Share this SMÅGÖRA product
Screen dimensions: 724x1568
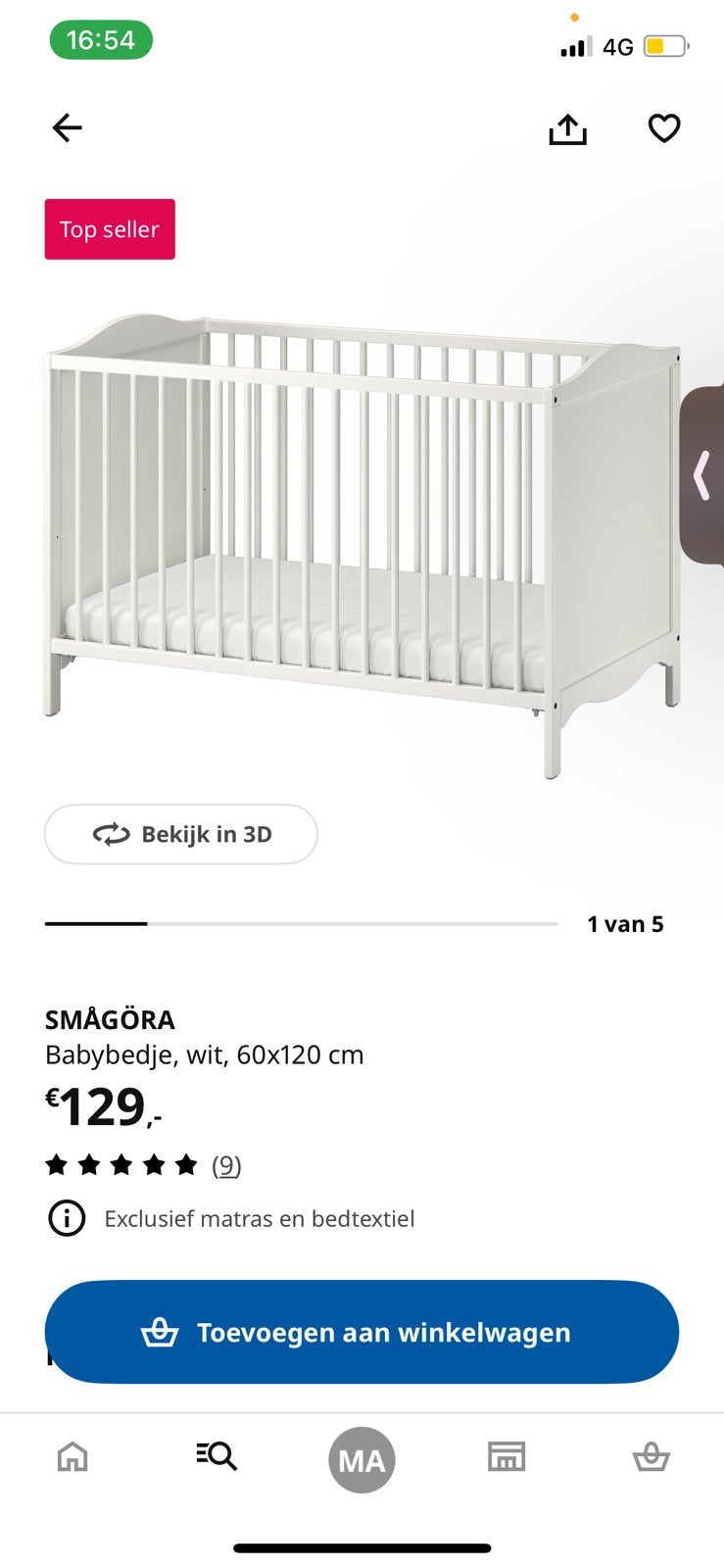(567, 128)
